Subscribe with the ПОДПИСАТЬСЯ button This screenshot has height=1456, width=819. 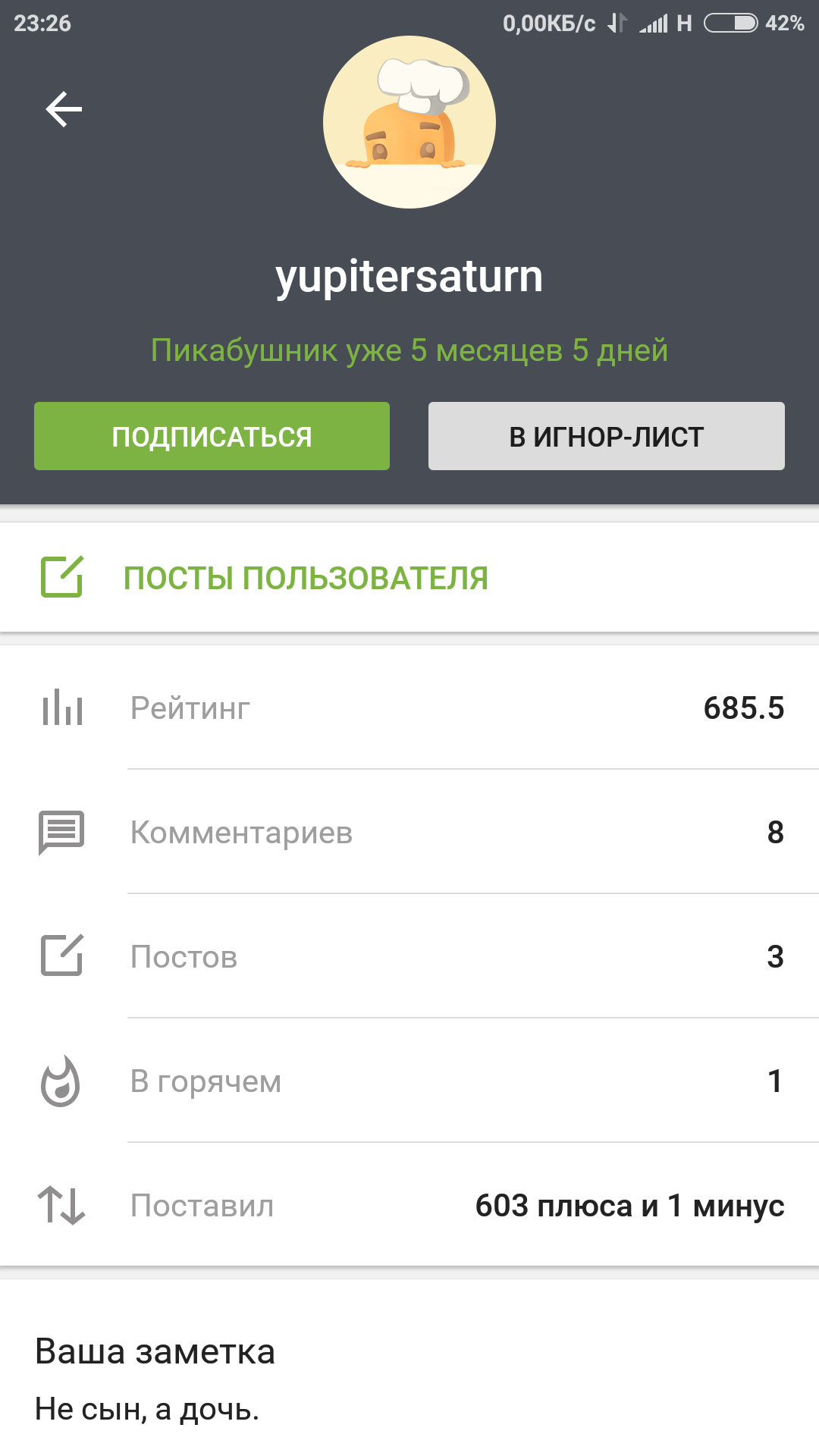pos(212,437)
